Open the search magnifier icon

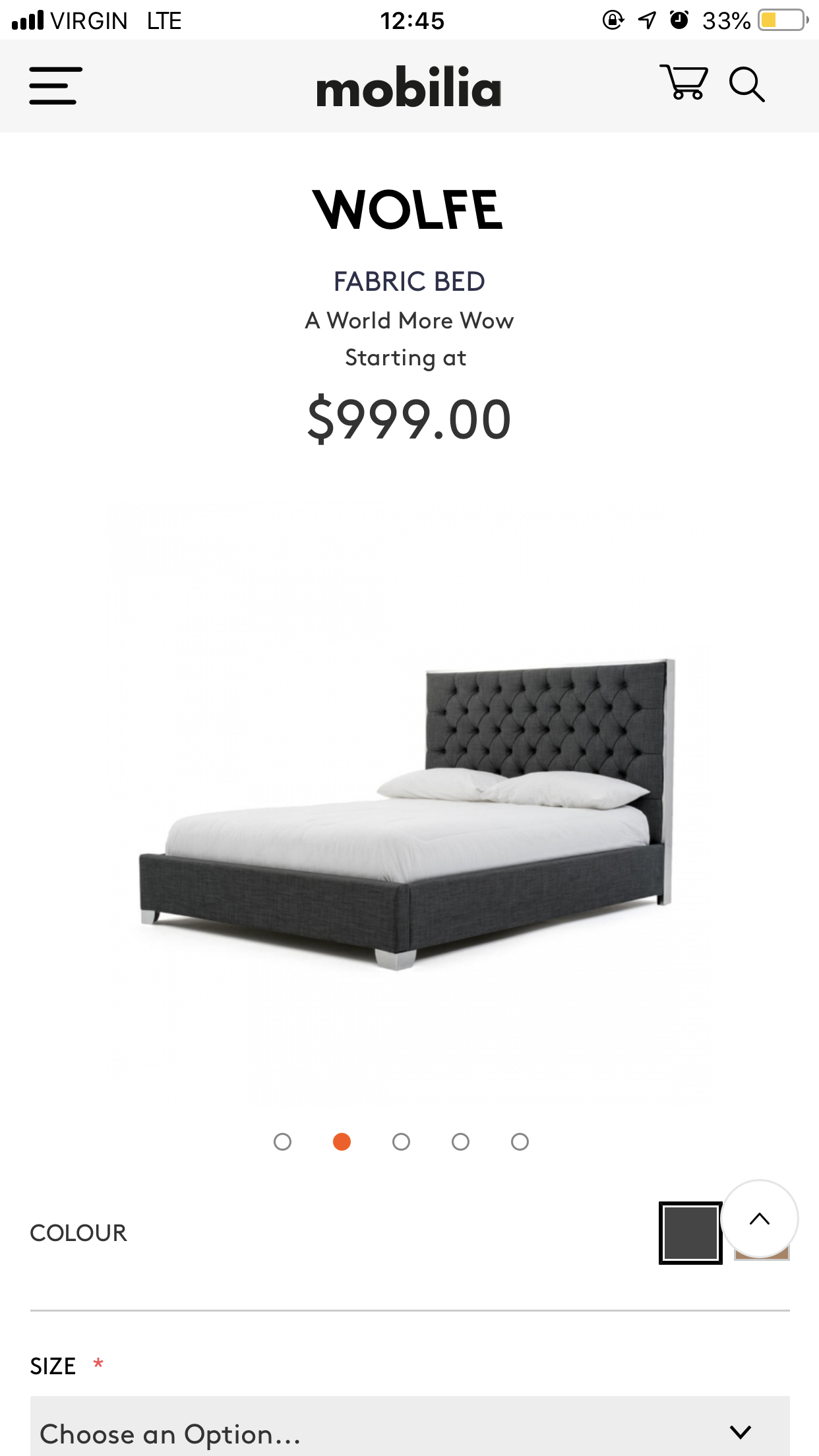click(746, 84)
